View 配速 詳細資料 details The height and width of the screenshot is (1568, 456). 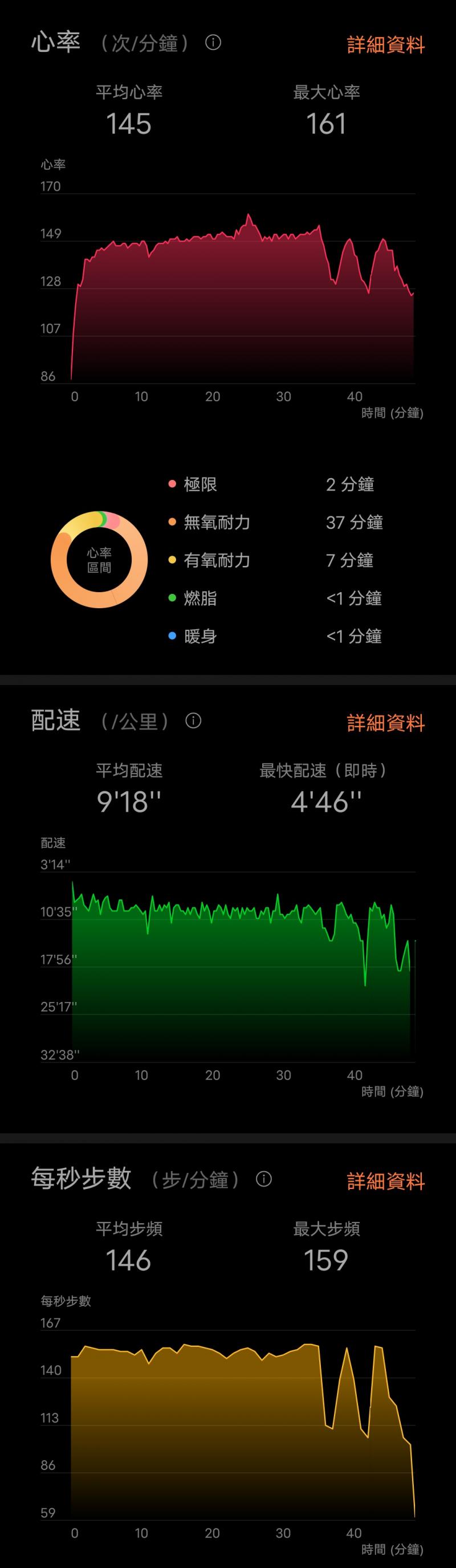tap(385, 723)
